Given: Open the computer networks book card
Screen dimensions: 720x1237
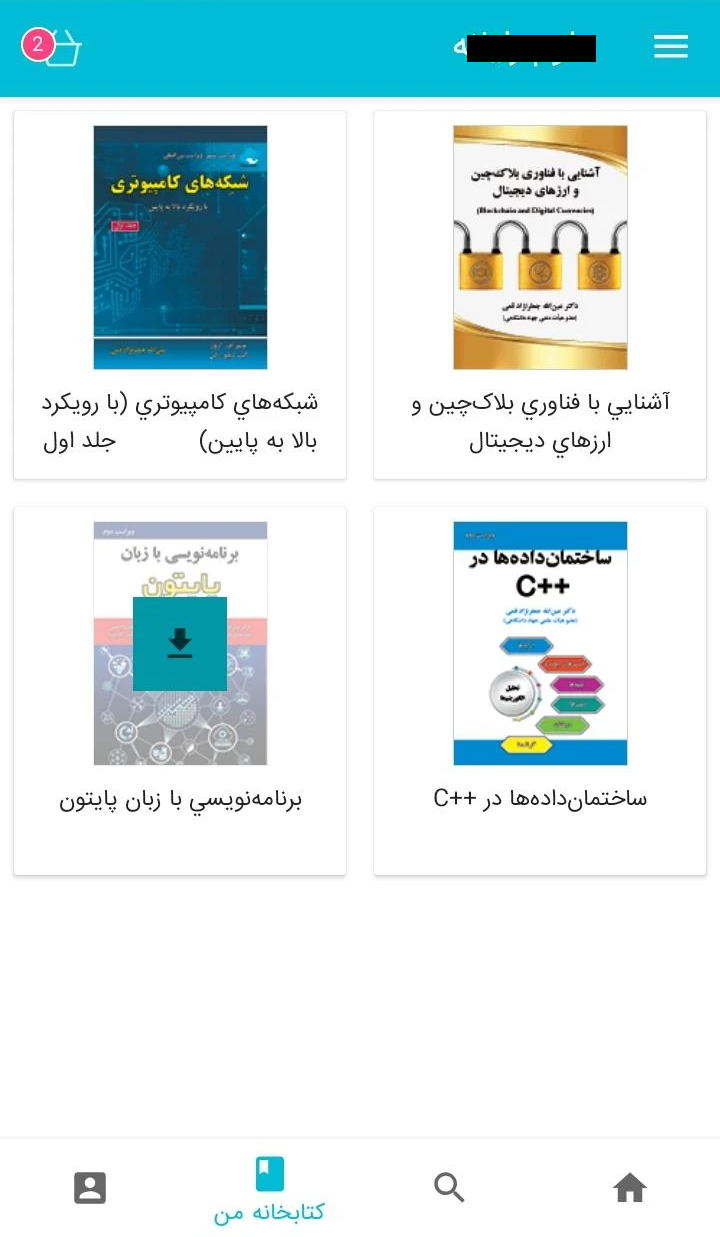Looking at the screenshot, I should tap(180, 295).
